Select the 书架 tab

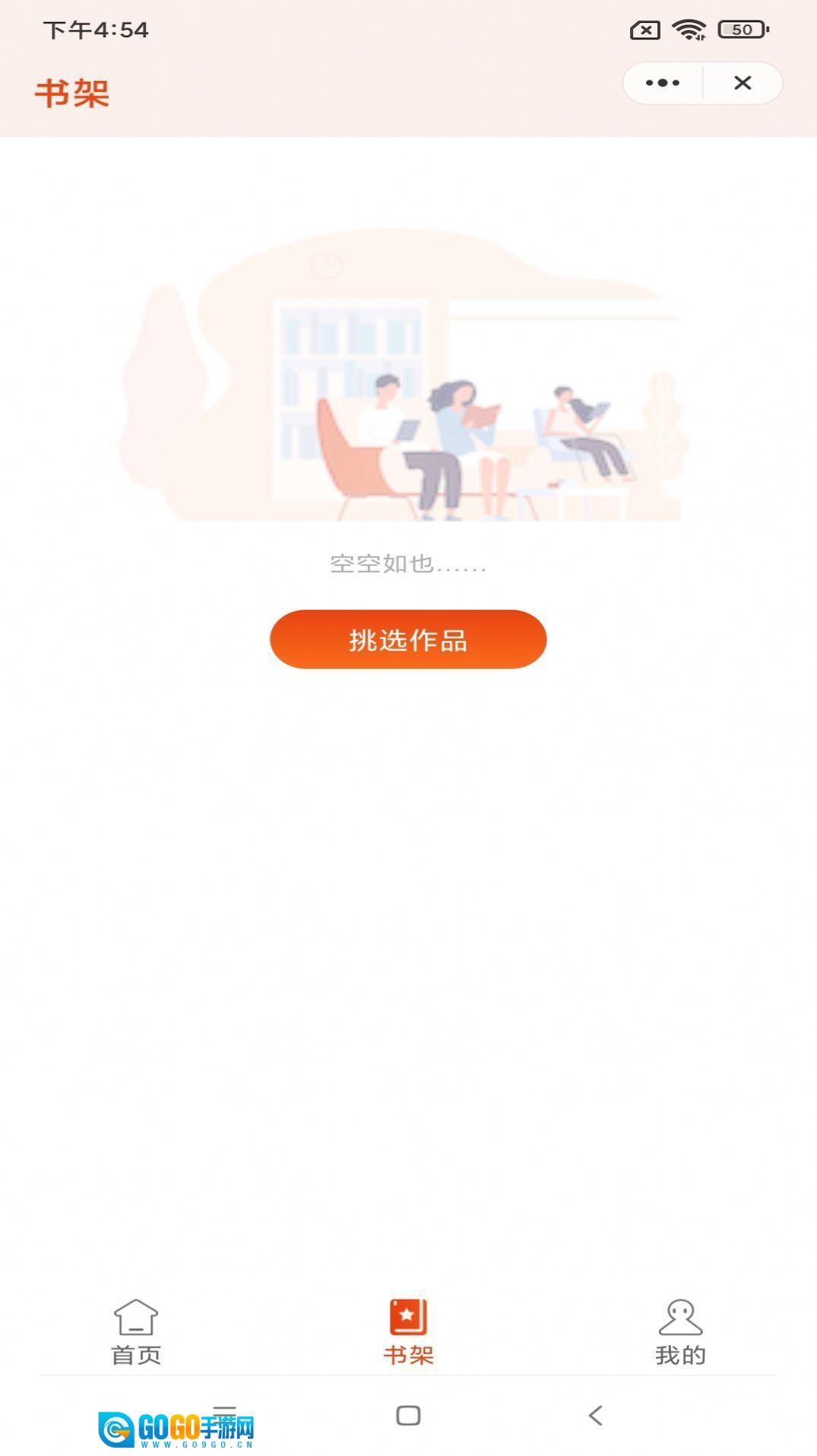[408, 1332]
